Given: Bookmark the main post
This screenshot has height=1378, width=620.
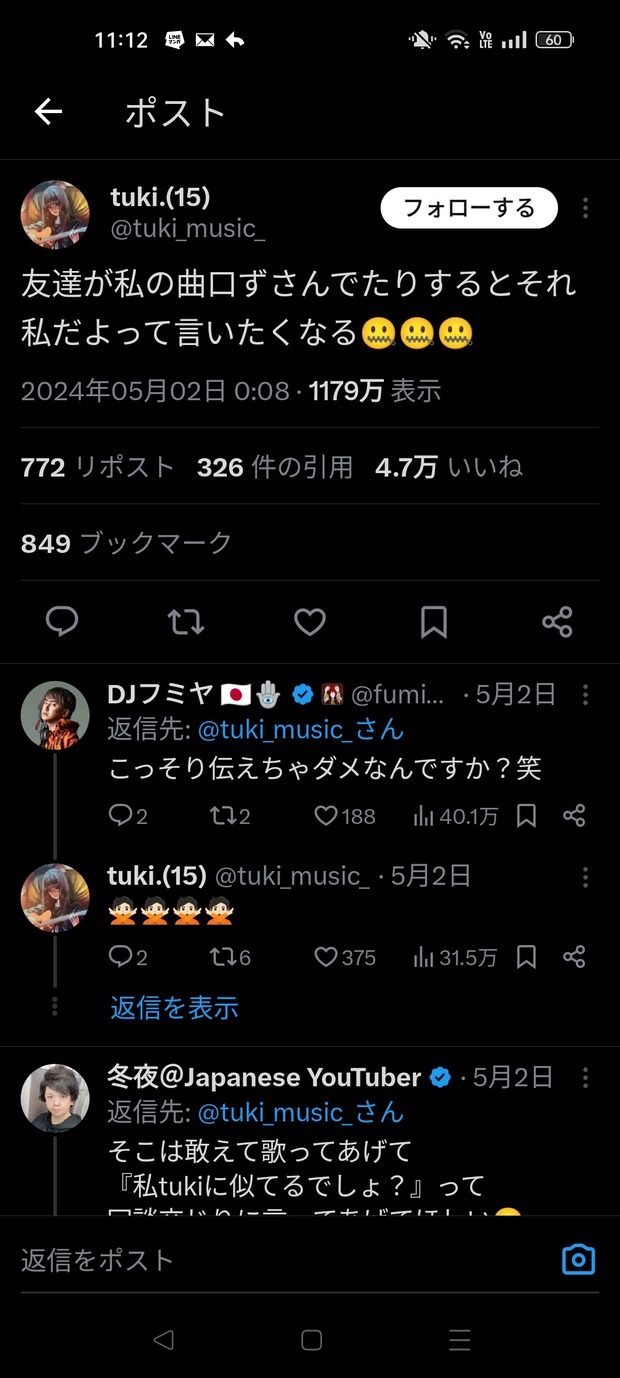Looking at the screenshot, I should click(x=434, y=622).
